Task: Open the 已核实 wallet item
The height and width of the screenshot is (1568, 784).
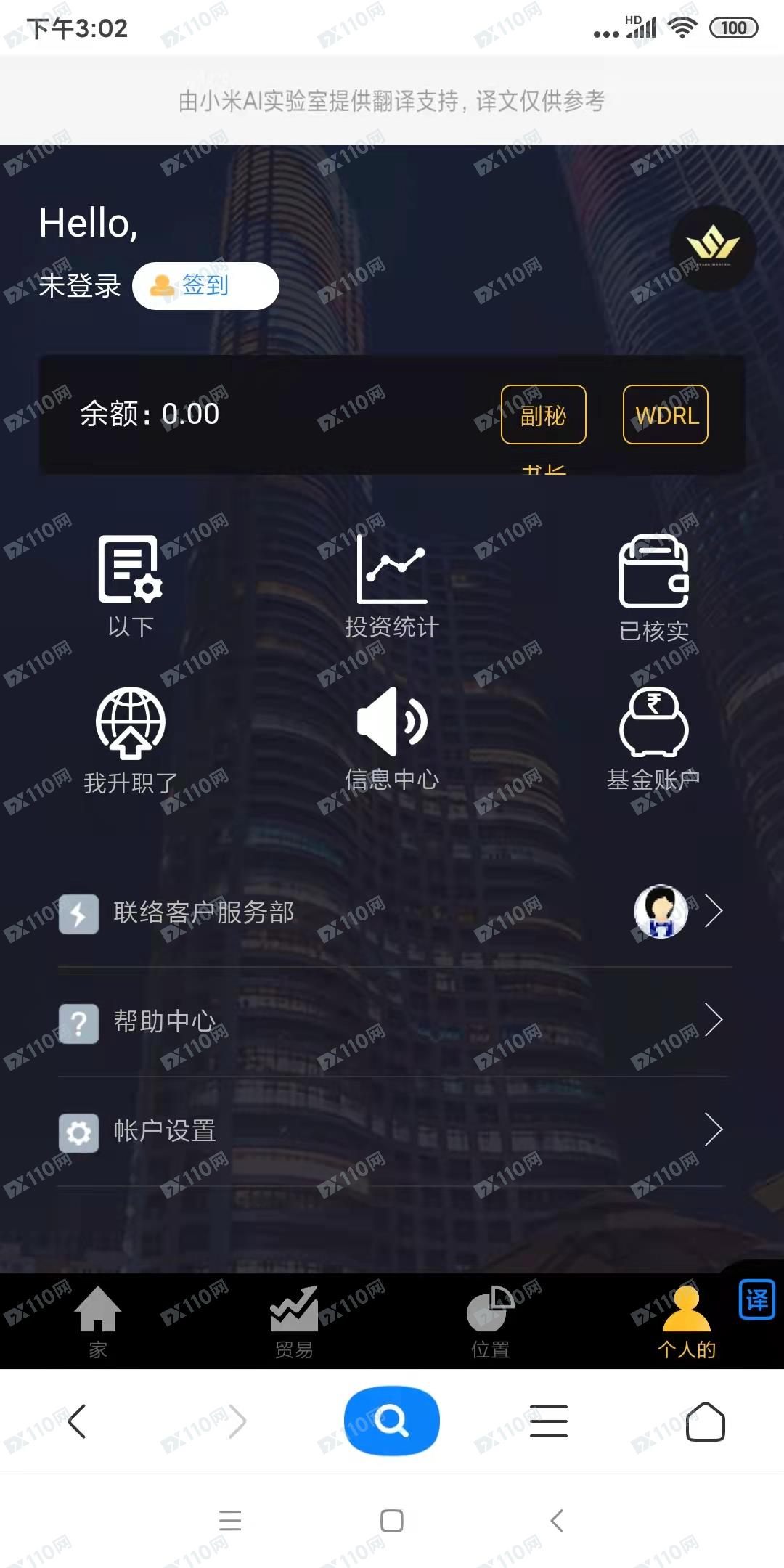Action: 653,588
